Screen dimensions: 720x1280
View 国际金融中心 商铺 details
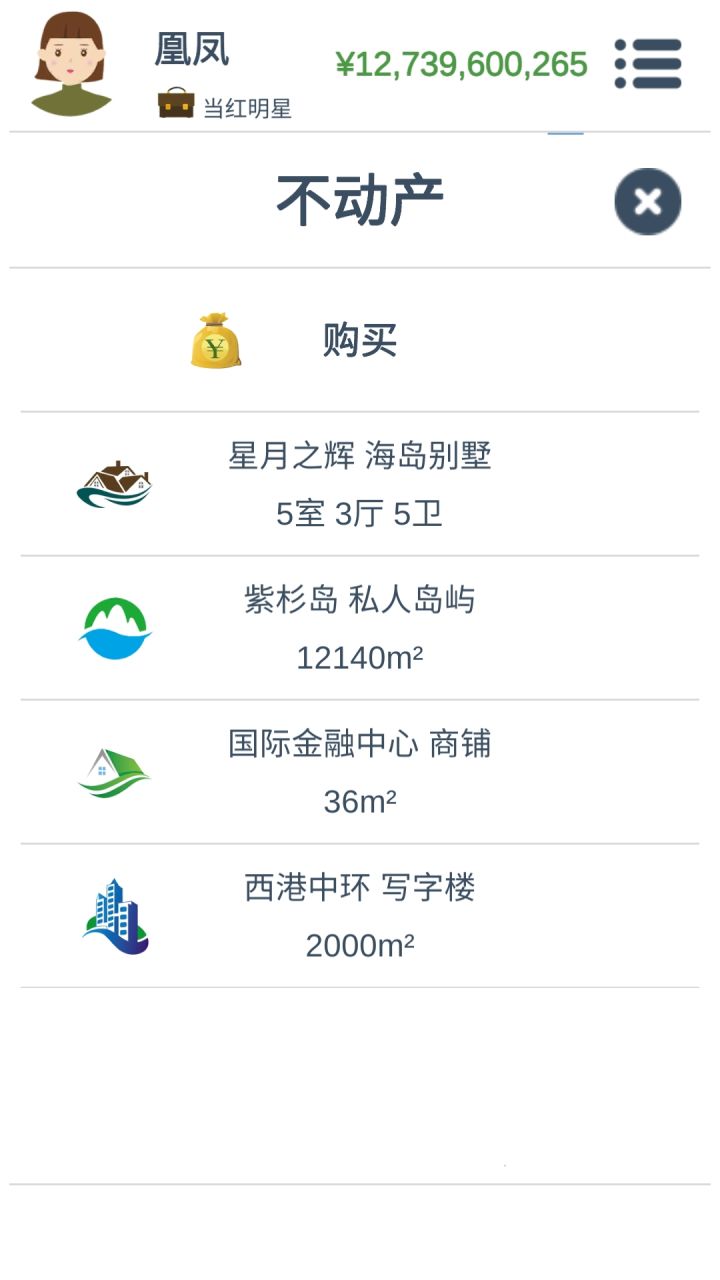360,772
